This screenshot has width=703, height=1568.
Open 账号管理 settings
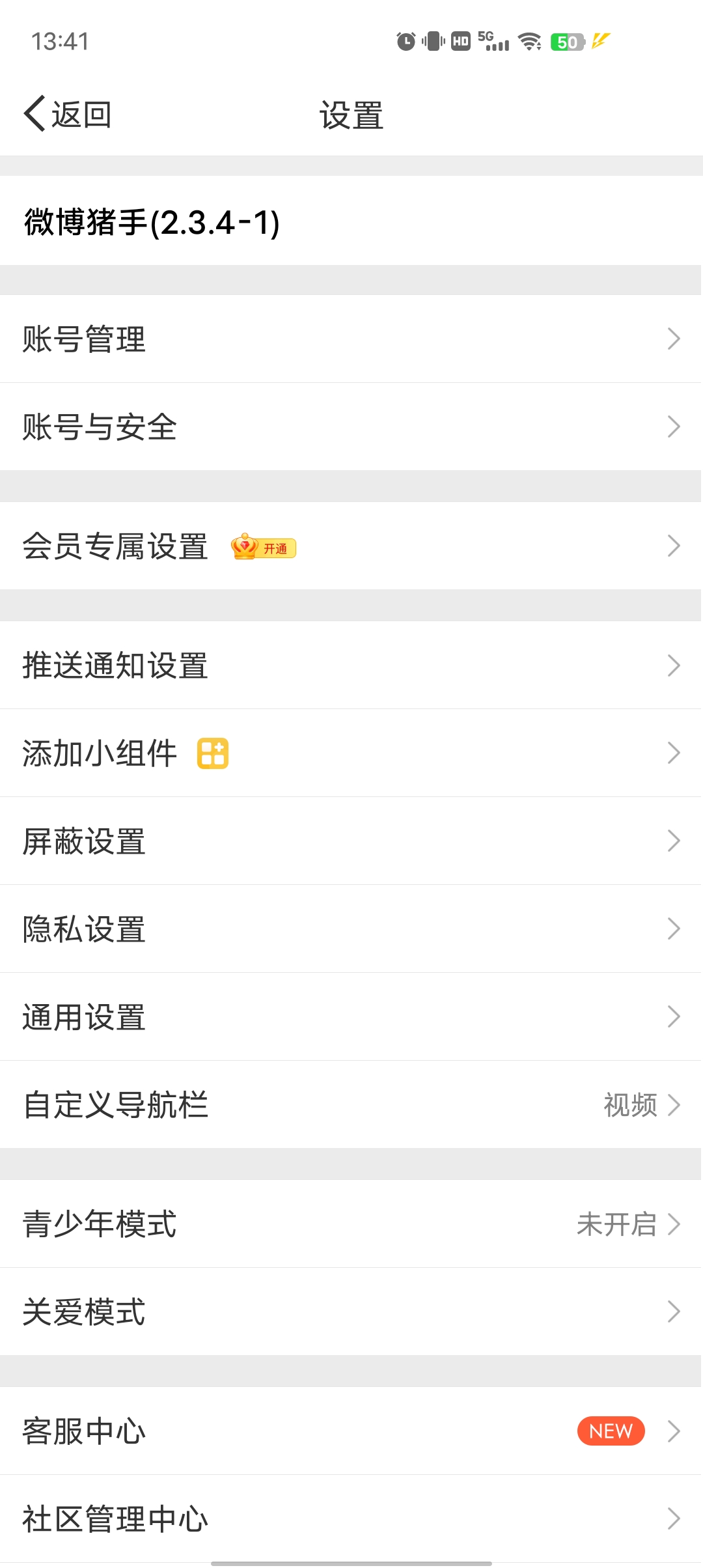[x=351, y=339]
